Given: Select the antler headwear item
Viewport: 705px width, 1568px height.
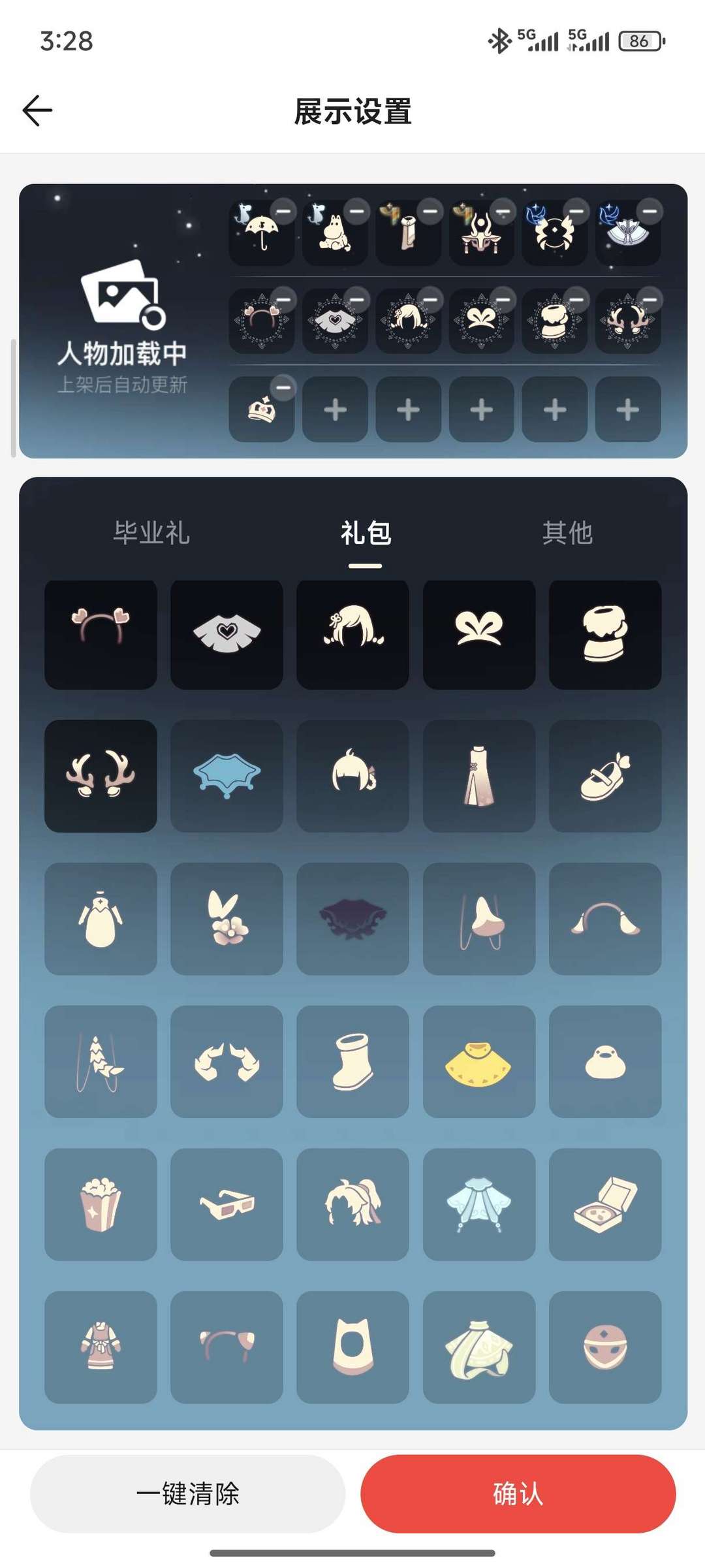Looking at the screenshot, I should pos(100,776).
